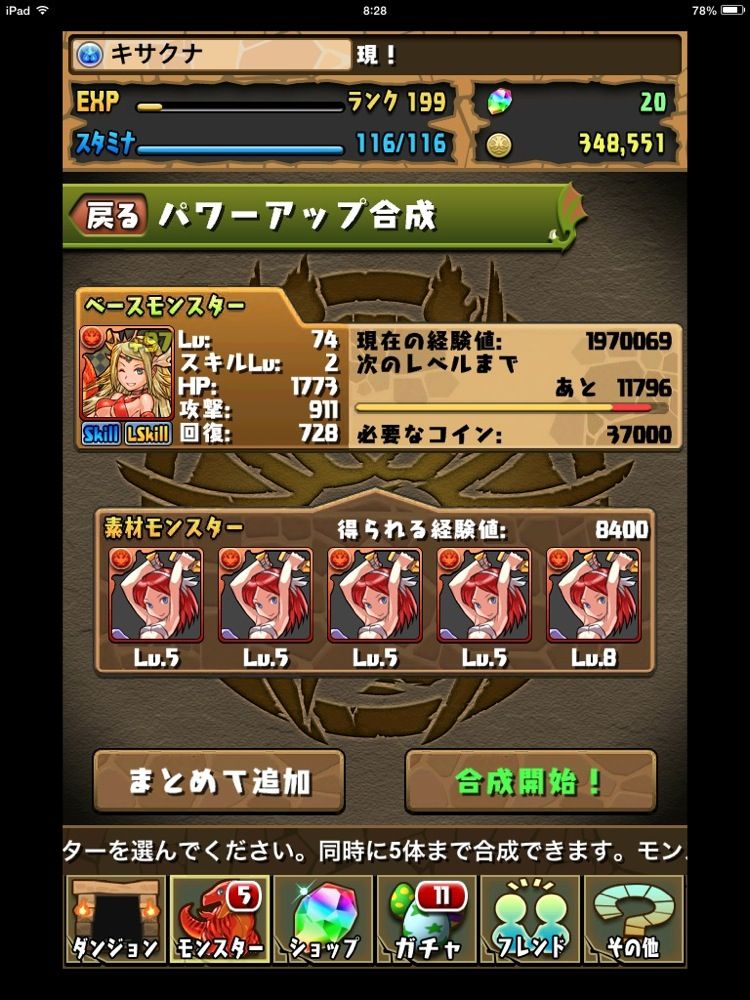The image size is (750, 1000).
Task: Tap the 戻る back button
Action: coord(108,215)
